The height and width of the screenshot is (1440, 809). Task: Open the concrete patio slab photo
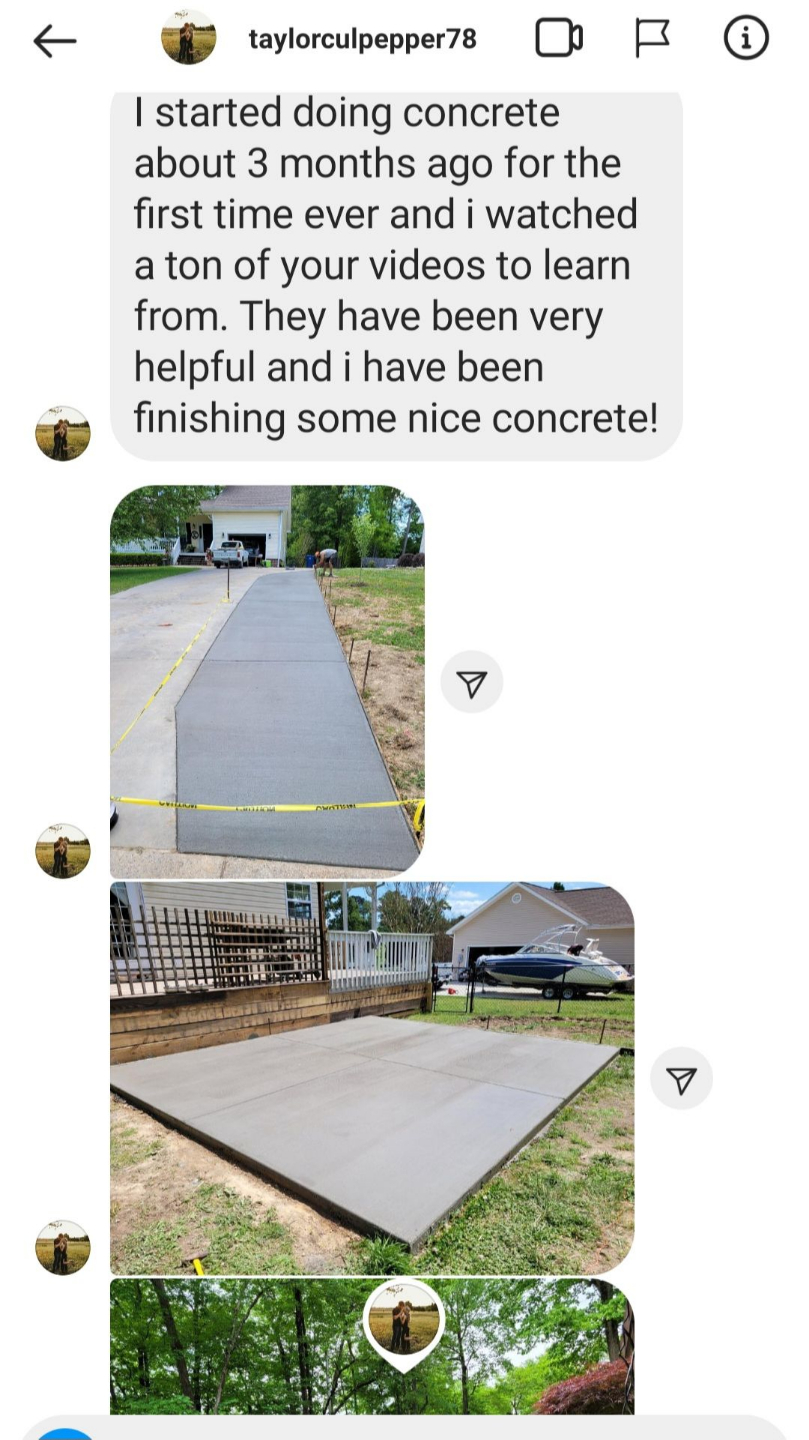pos(371,1077)
